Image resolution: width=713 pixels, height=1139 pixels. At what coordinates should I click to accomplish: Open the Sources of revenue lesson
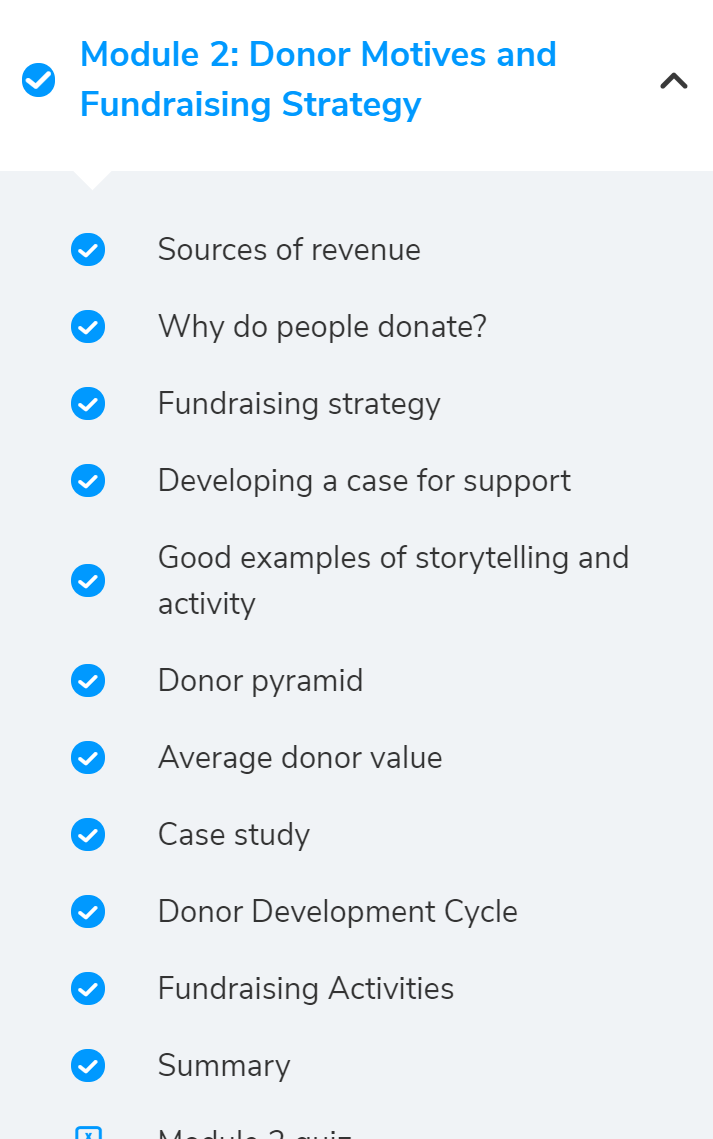tap(289, 250)
